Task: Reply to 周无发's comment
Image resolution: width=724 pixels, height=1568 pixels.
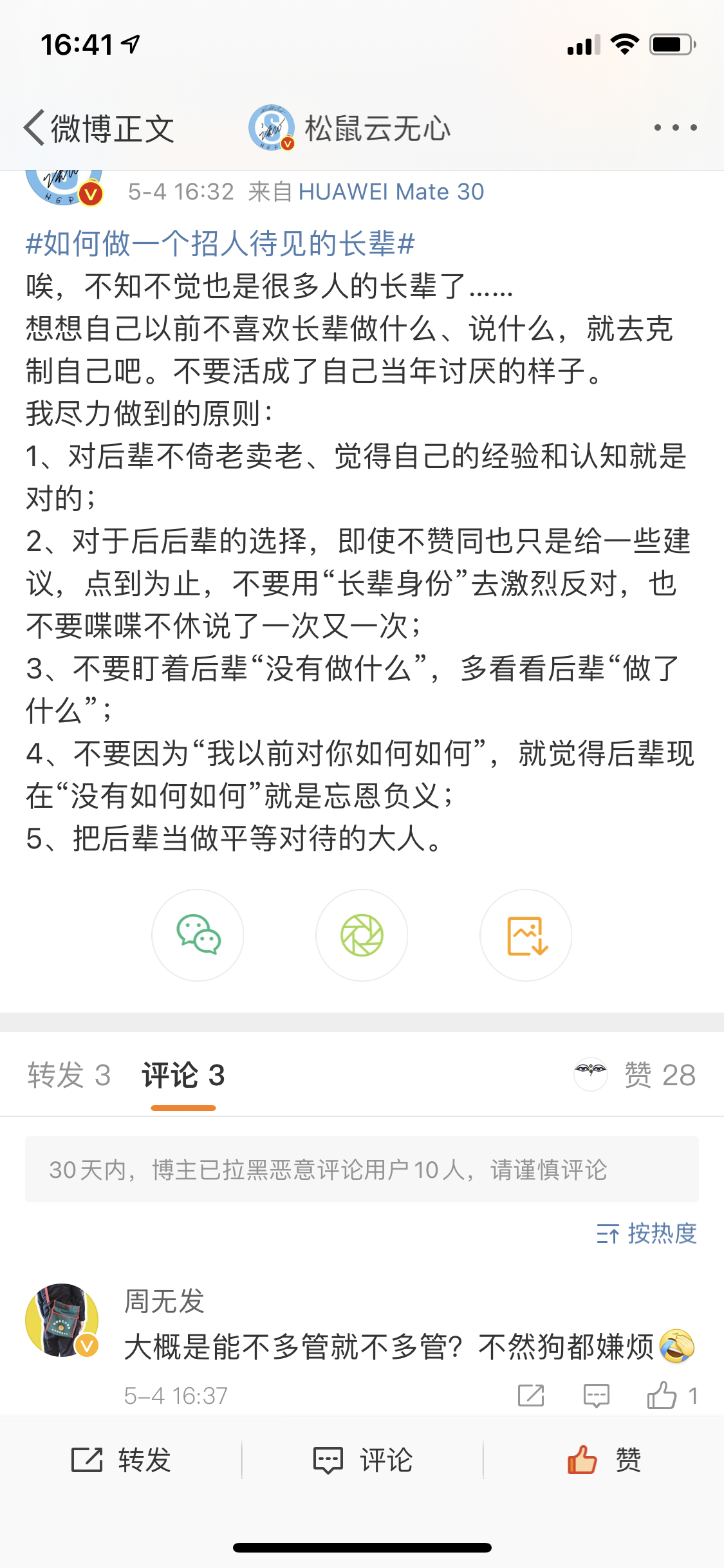Action: [596, 1395]
